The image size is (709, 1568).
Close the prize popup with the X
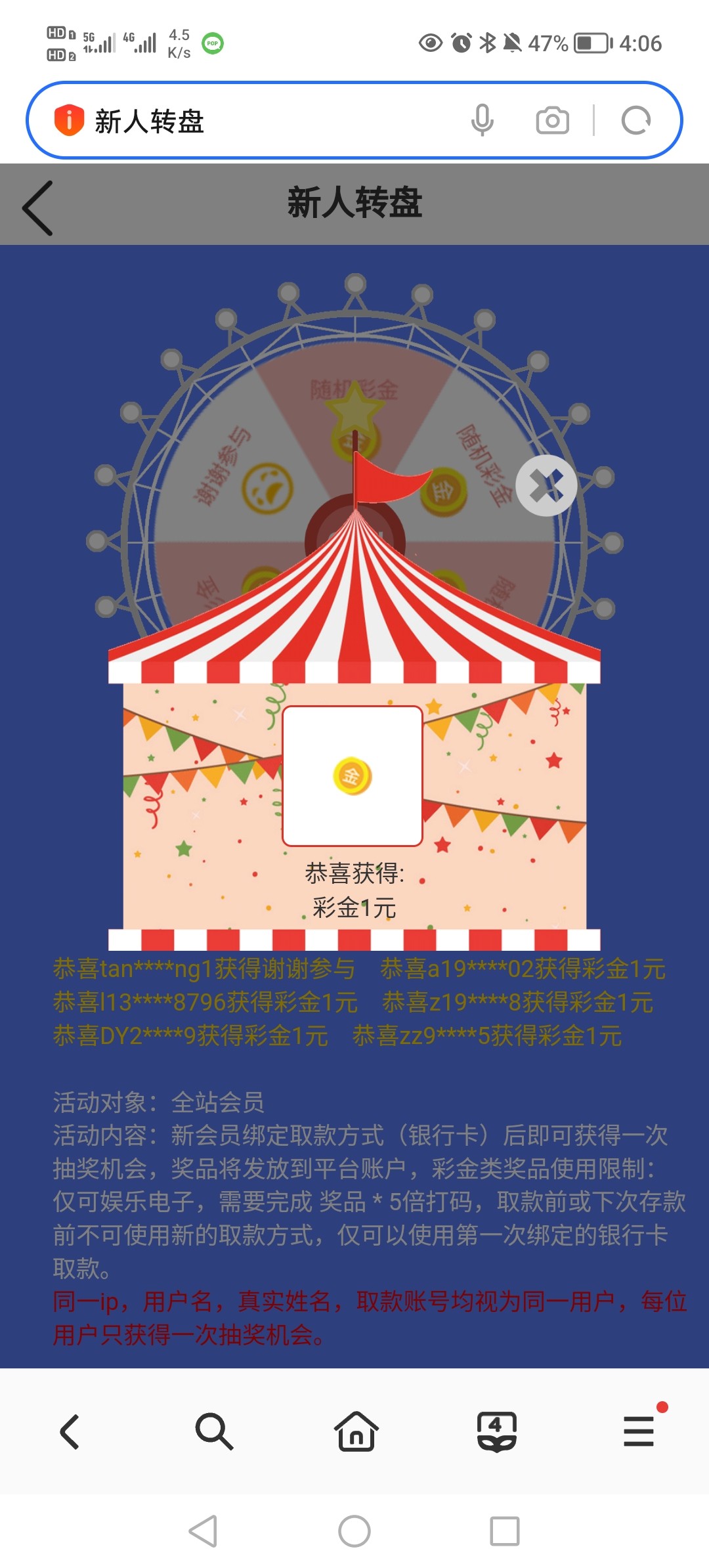click(546, 486)
